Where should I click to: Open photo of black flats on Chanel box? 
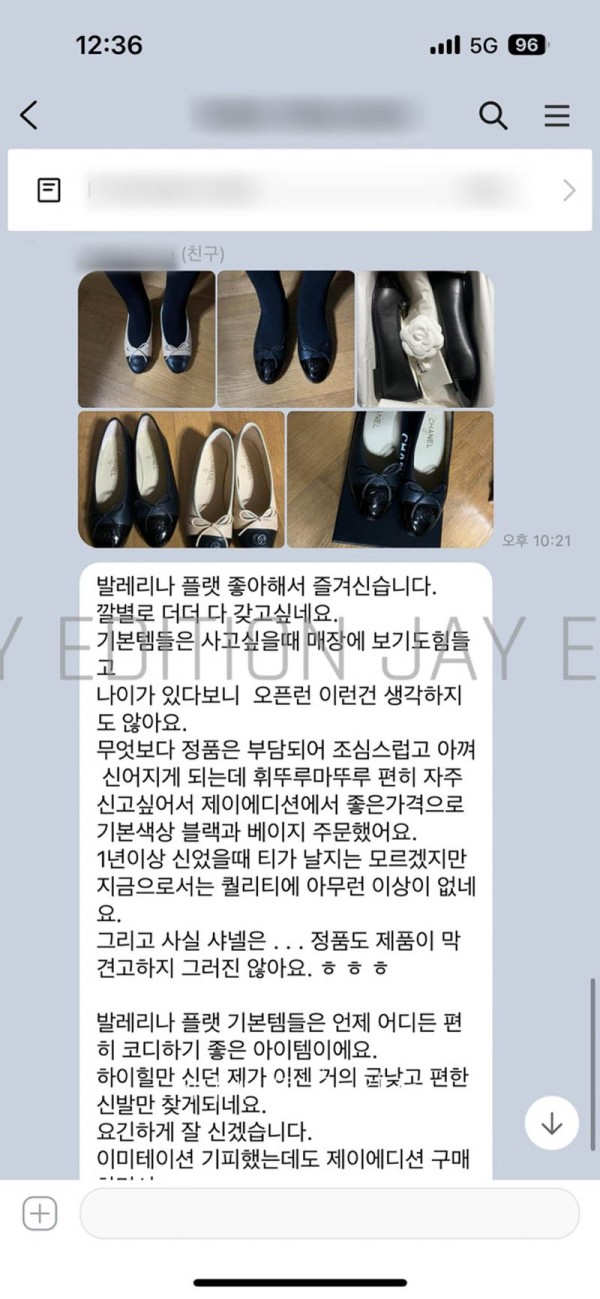(x=390, y=479)
